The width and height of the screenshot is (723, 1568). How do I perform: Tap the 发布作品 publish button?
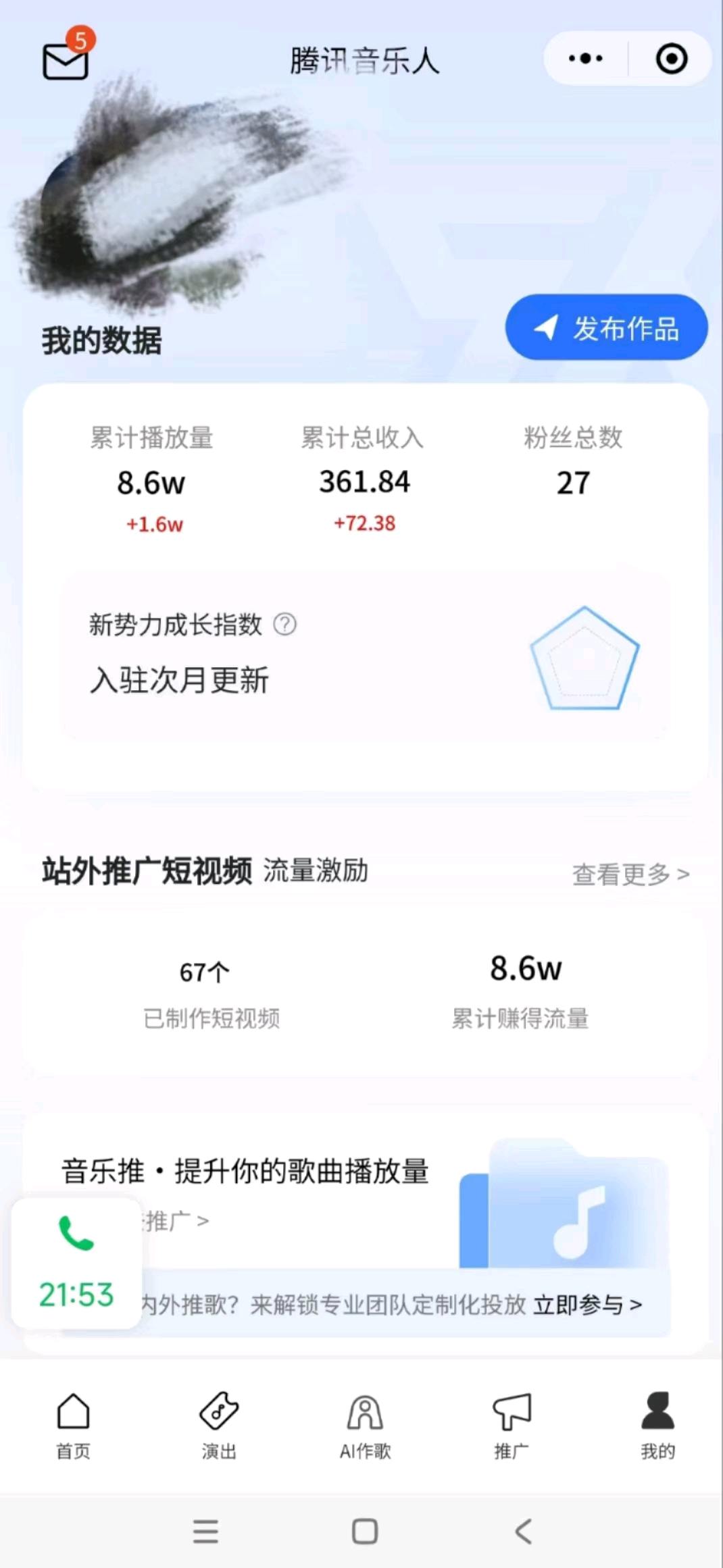coord(606,328)
